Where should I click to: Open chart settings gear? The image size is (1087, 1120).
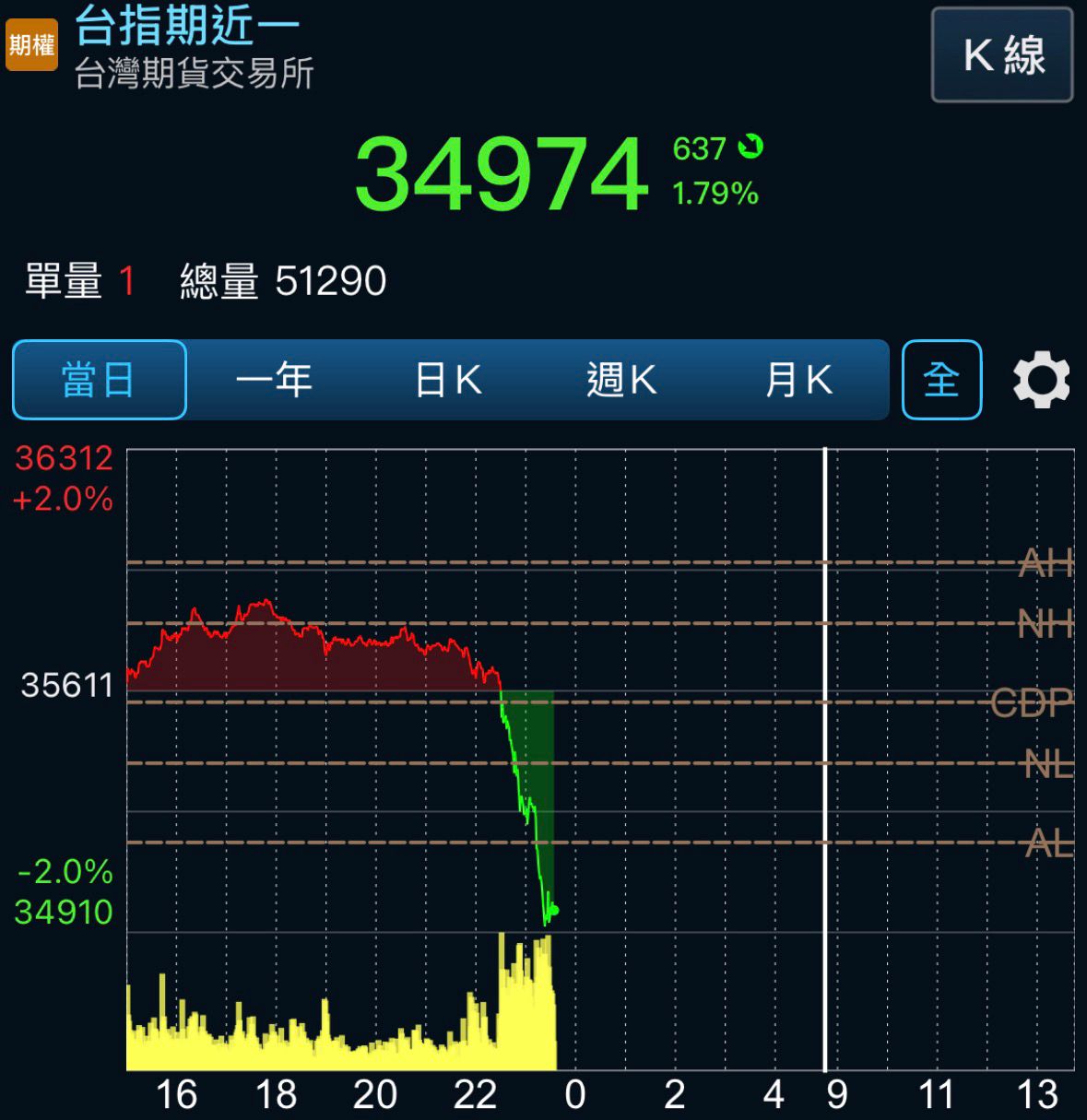(1041, 380)
